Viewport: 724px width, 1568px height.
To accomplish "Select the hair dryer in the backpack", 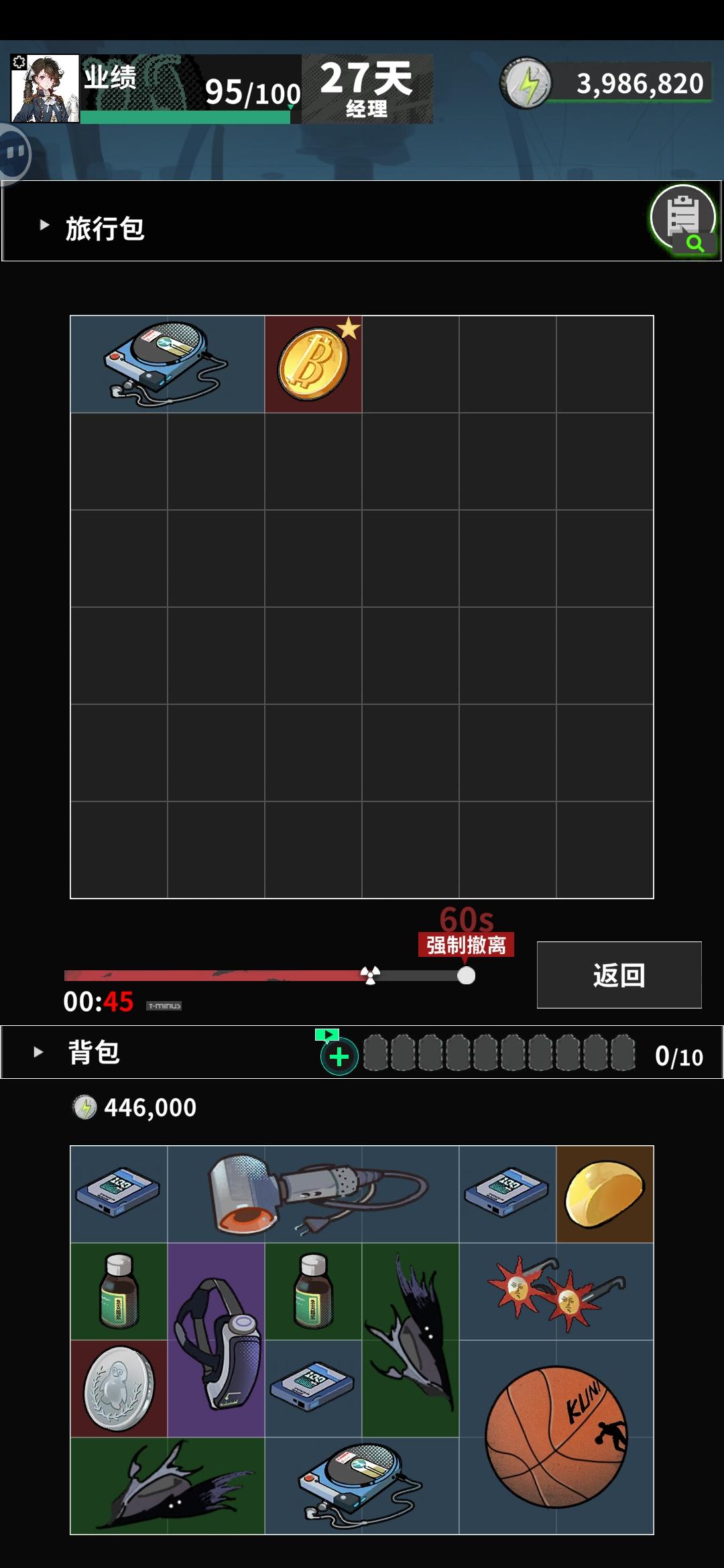I will pos(313,1194).
